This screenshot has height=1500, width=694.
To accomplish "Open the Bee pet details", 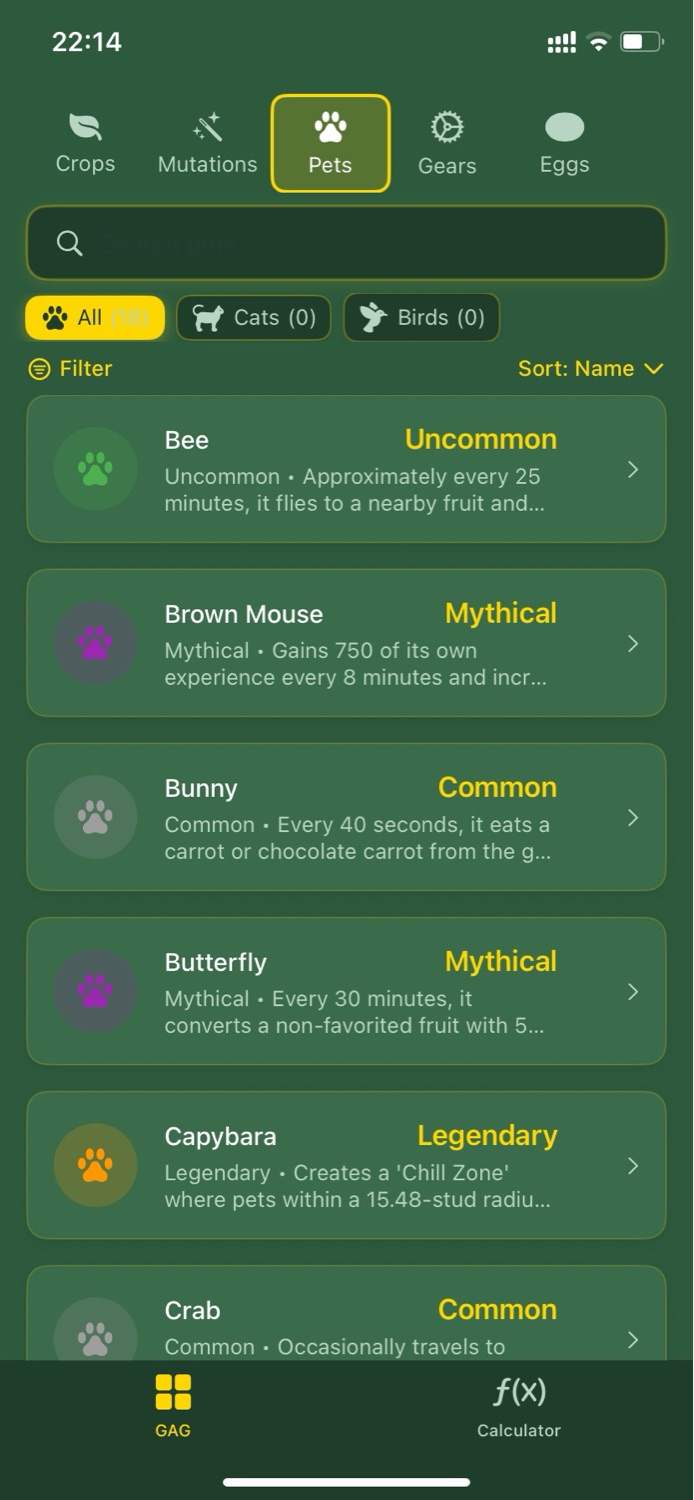I will pyautogui.click(x=346, y=469).
